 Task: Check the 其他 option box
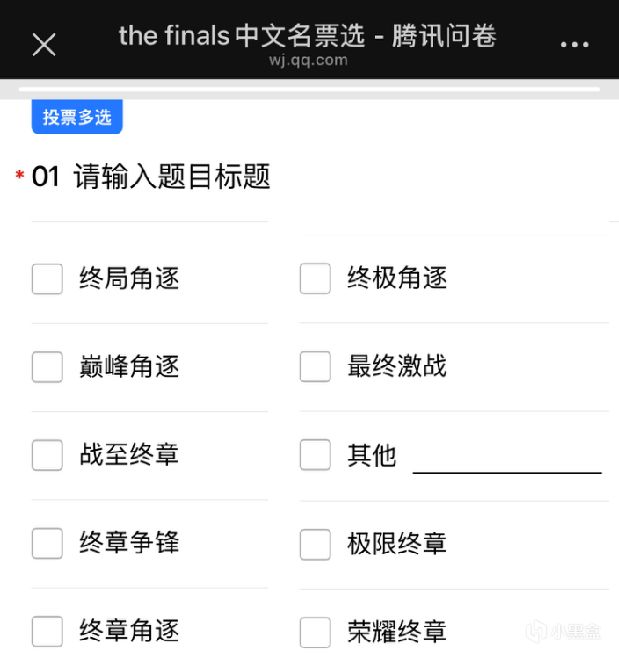[x=315, y=455]
